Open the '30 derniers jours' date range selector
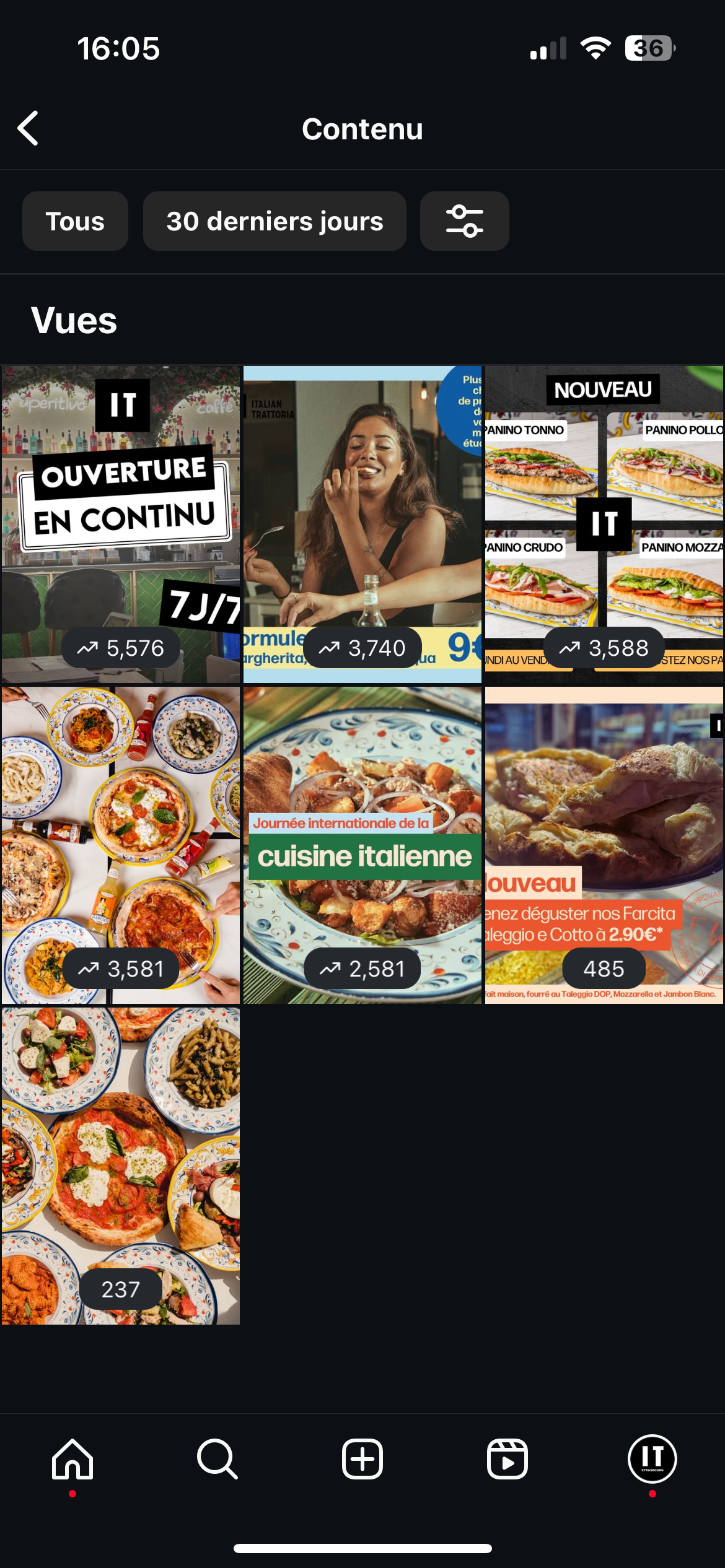 tap(275, 221)
